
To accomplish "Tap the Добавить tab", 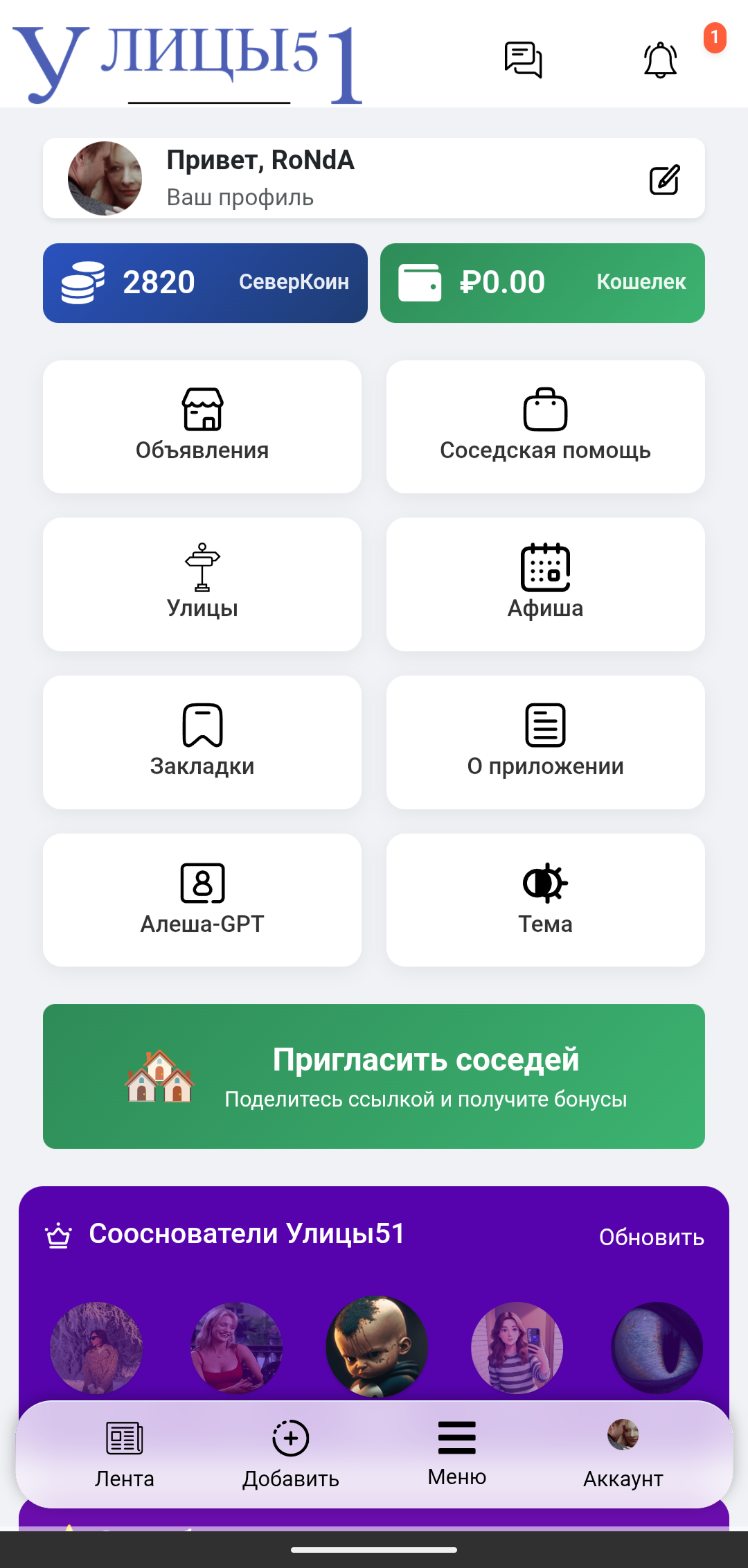I will 291,1455.
